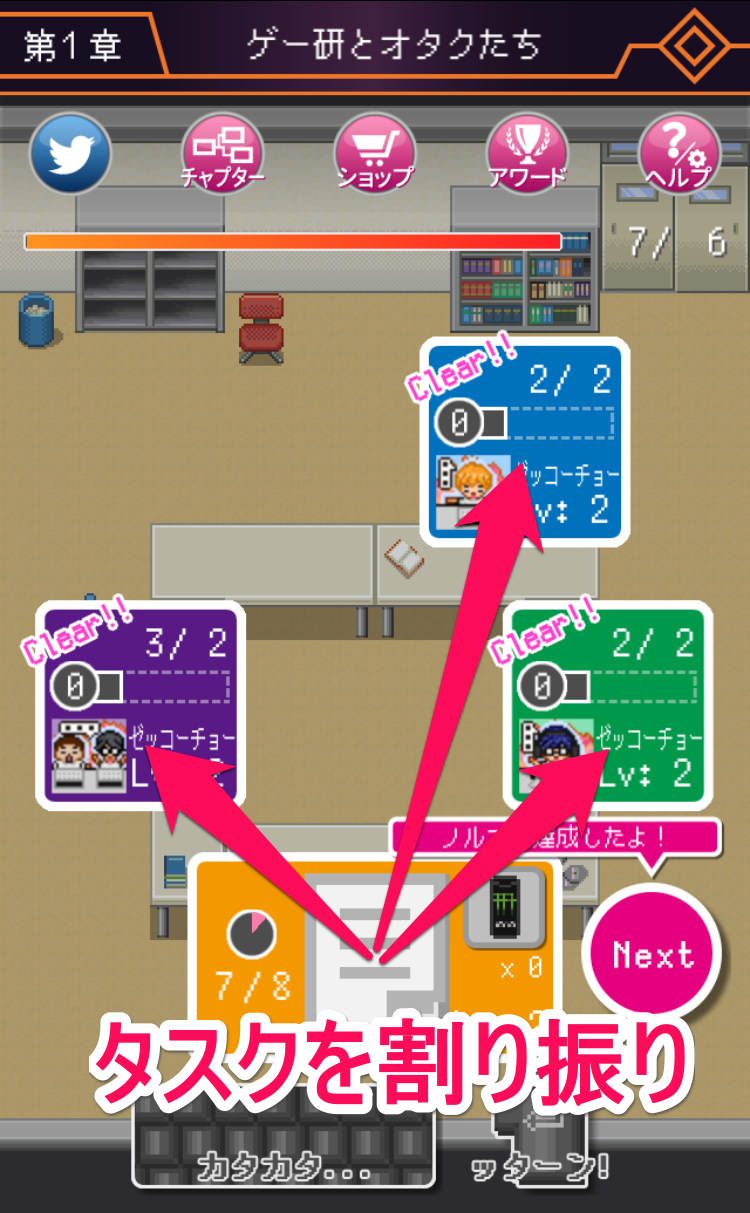The image size is (750, 1213).
Task: Open the ショップ shop
Action: point(374,154)
